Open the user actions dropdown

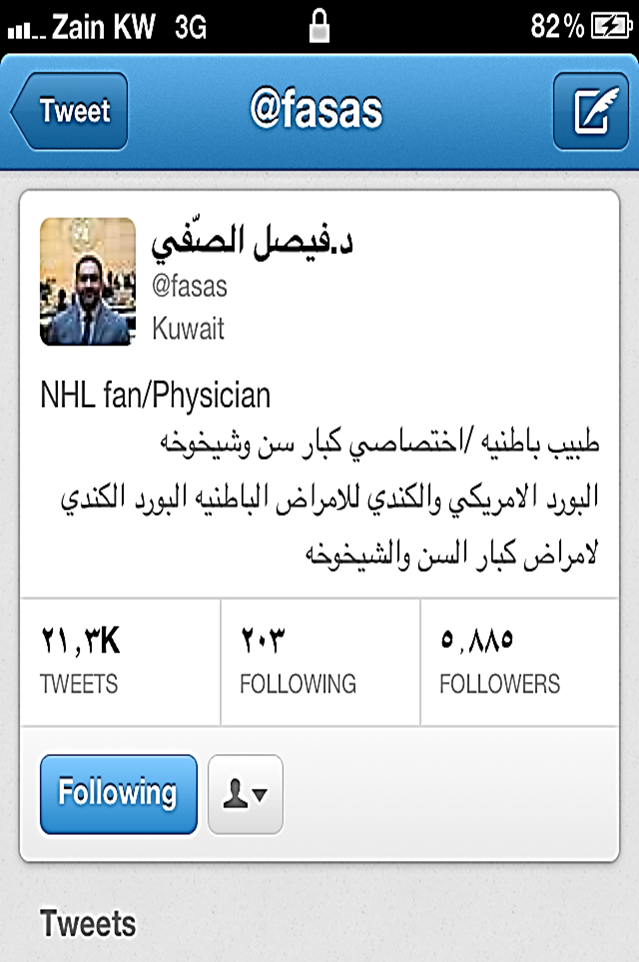(x=245, y=794)
